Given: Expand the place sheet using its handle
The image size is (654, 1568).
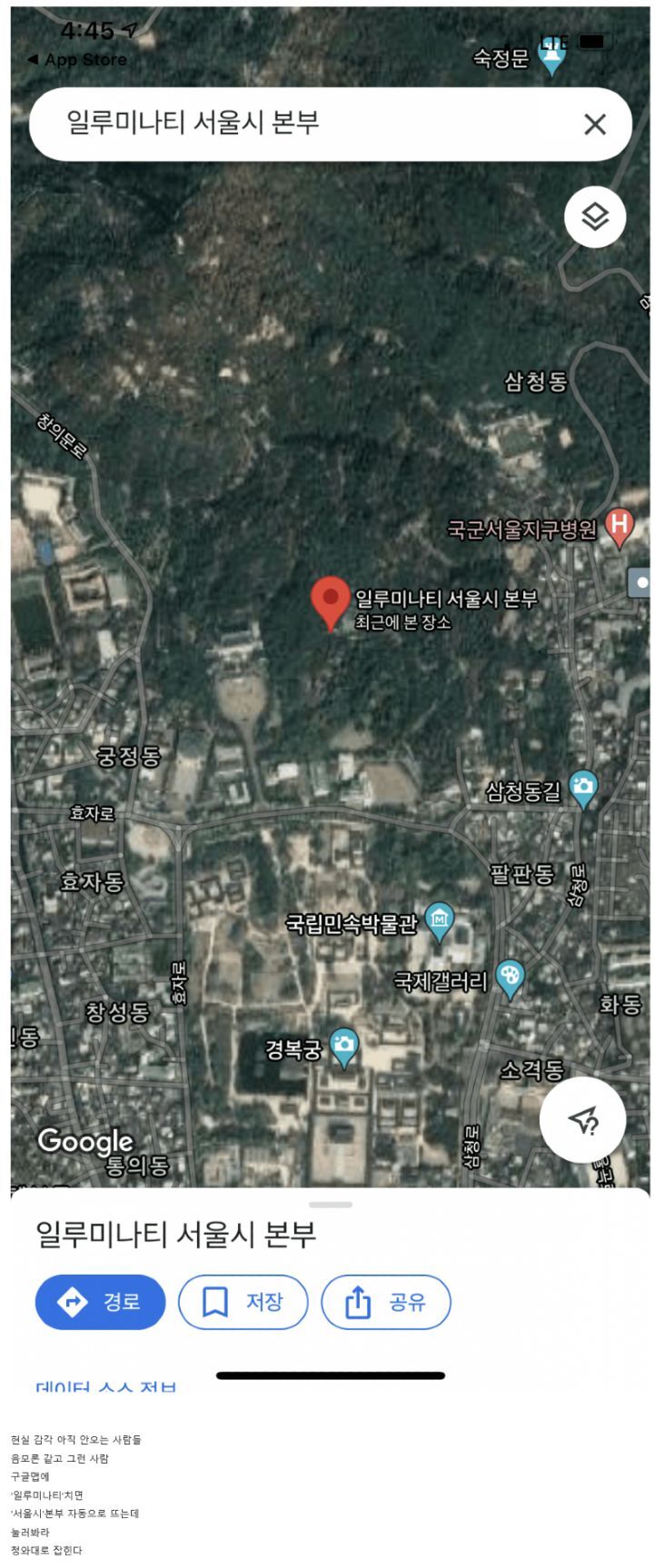Looking at the screenshot, I should (x=331, y=1205).
